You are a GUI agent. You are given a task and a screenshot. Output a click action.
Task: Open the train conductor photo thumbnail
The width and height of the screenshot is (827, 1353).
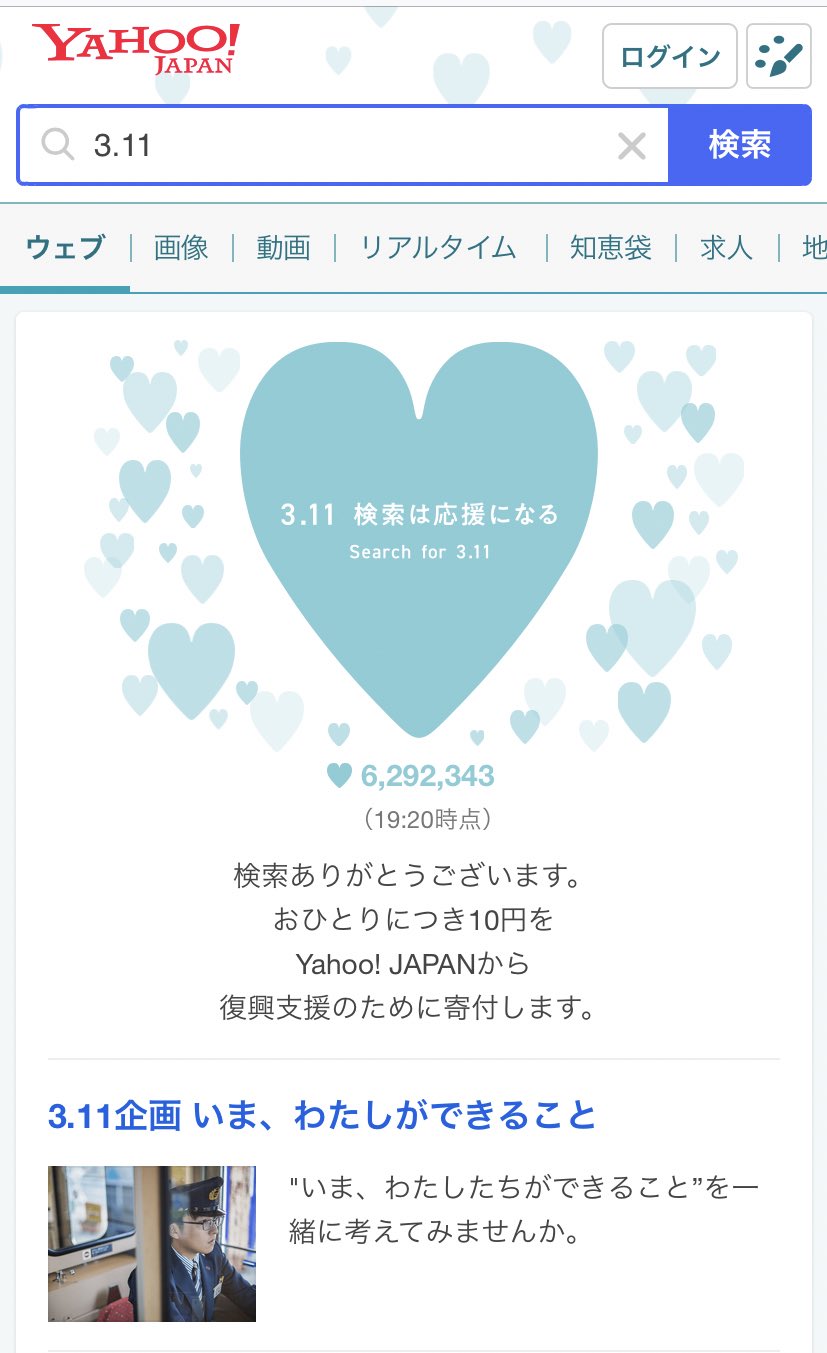tap(152, 1243)
